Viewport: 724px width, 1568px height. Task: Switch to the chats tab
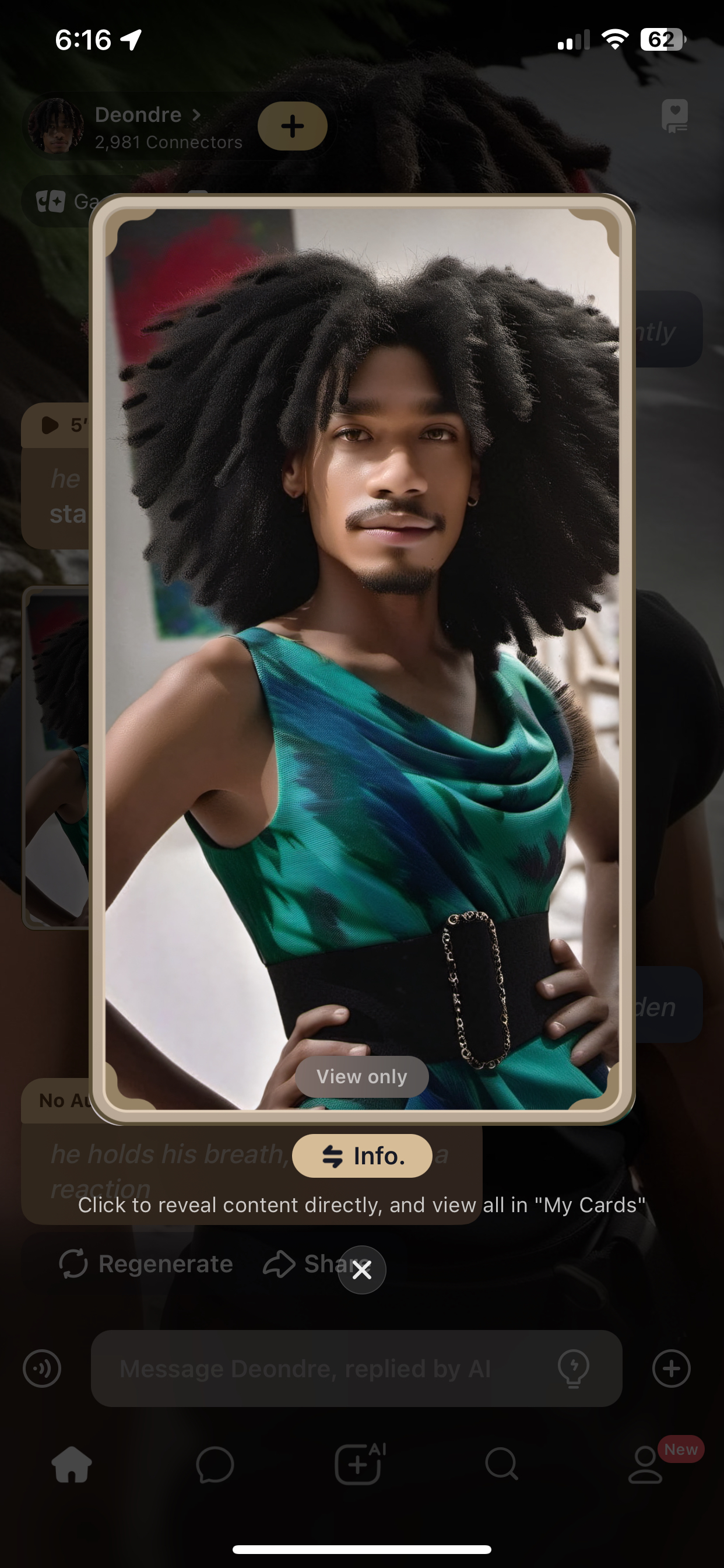point(215,1465)
